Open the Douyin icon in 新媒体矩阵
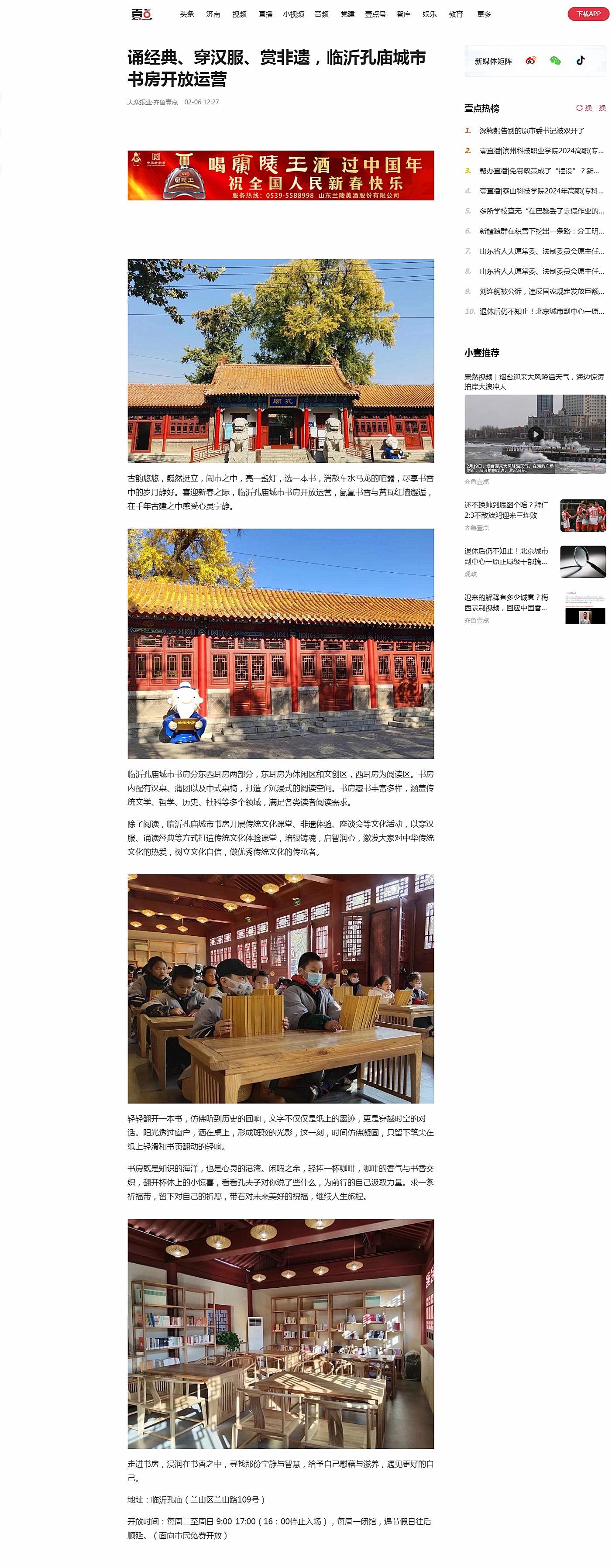The height and width of the screenshot is (1568, 612). tap(580, 60)
